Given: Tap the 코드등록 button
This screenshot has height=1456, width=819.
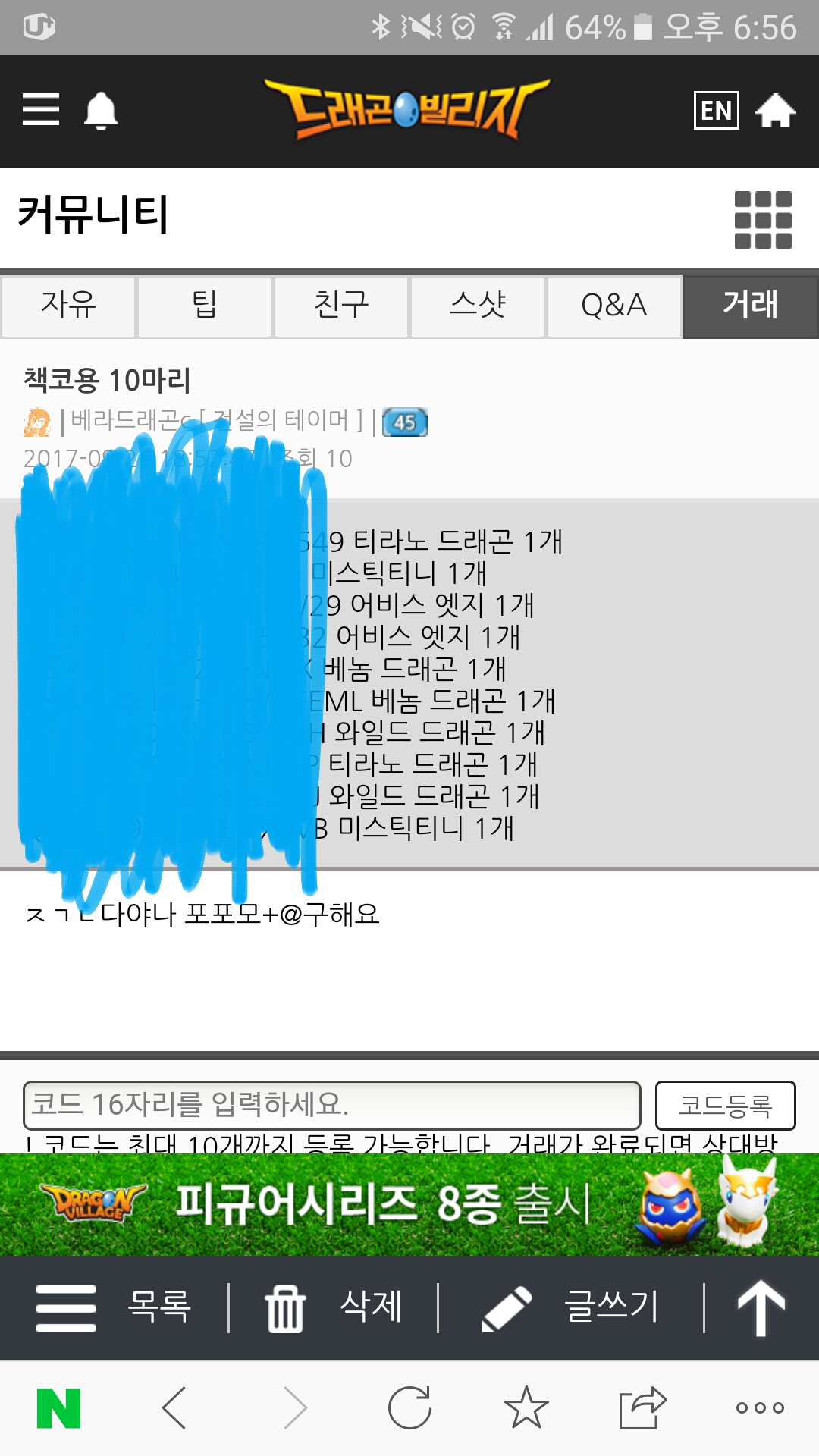Looking at the screenshot, I should (725, 1105).
